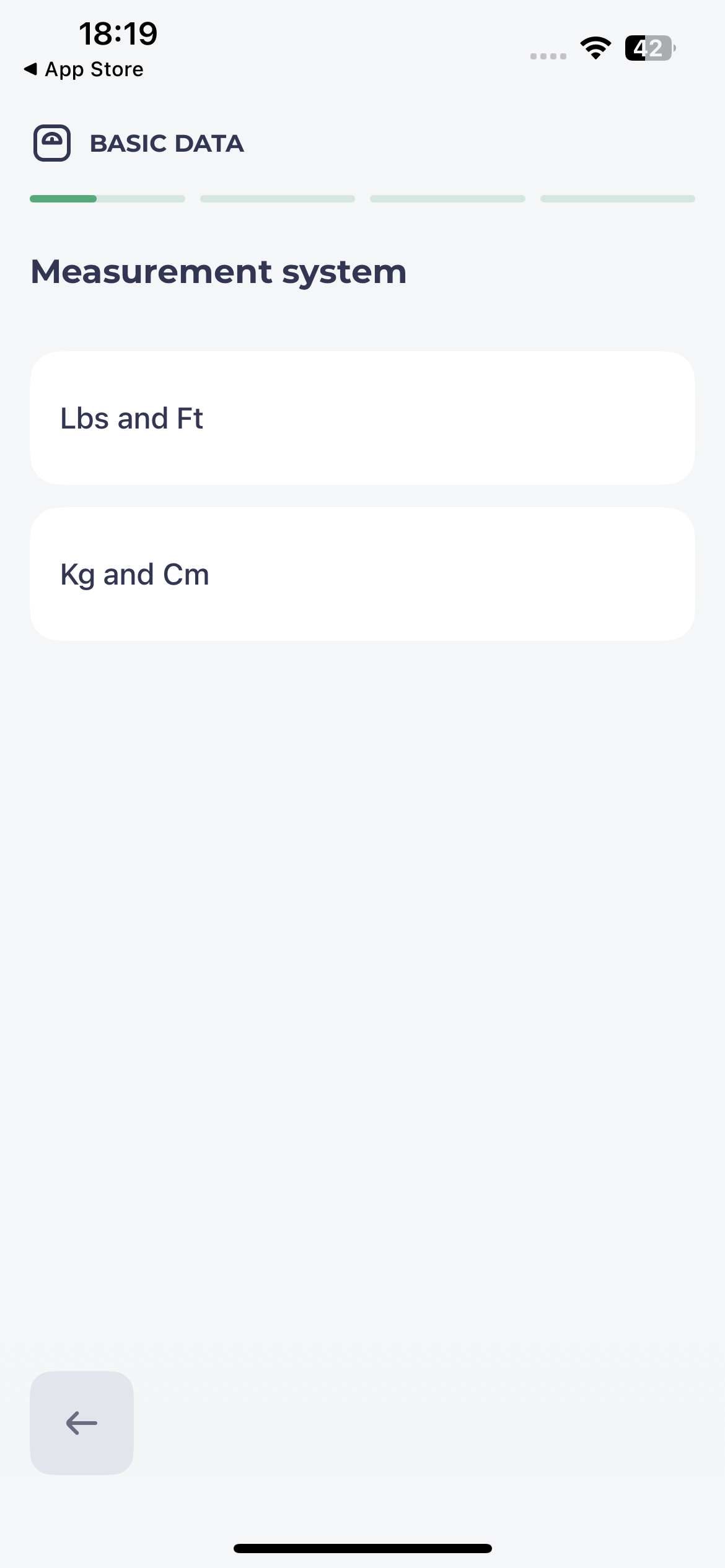Go back with the arrow button
The width and height of the screenshot is (725, 1568).
(x=82, y=1423)
